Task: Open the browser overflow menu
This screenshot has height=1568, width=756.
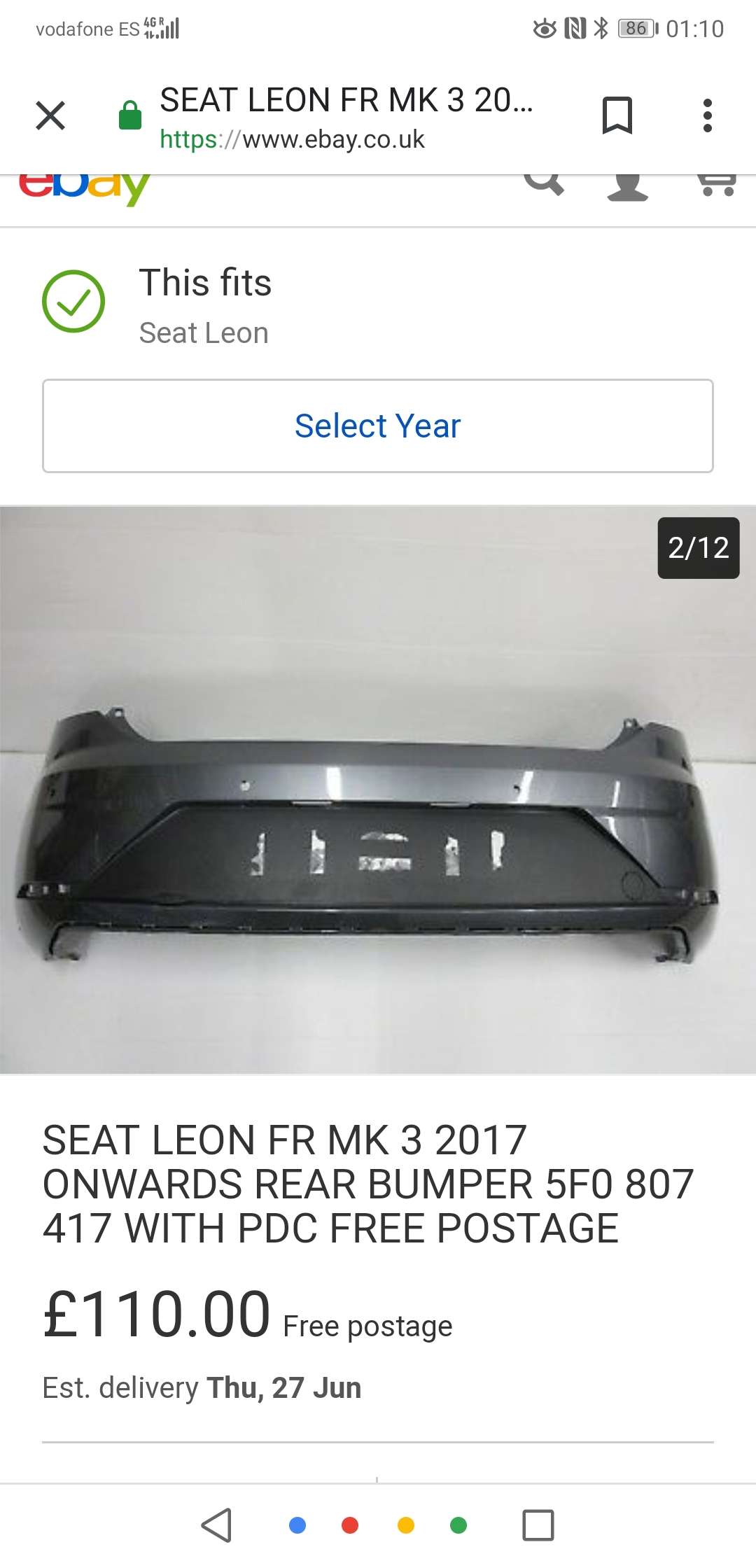Action: pos(707,115)
